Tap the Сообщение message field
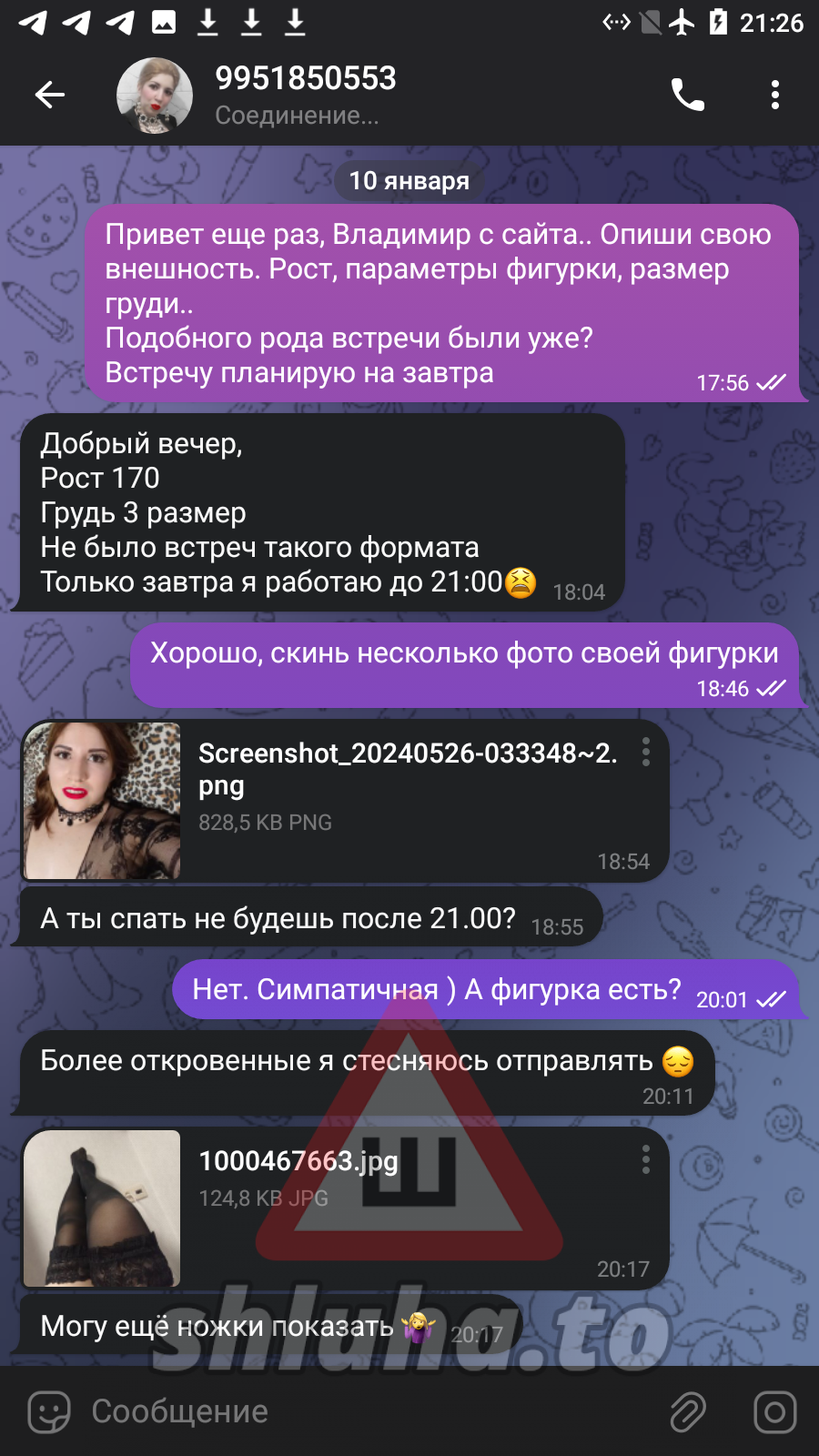 pos(364,1412)
